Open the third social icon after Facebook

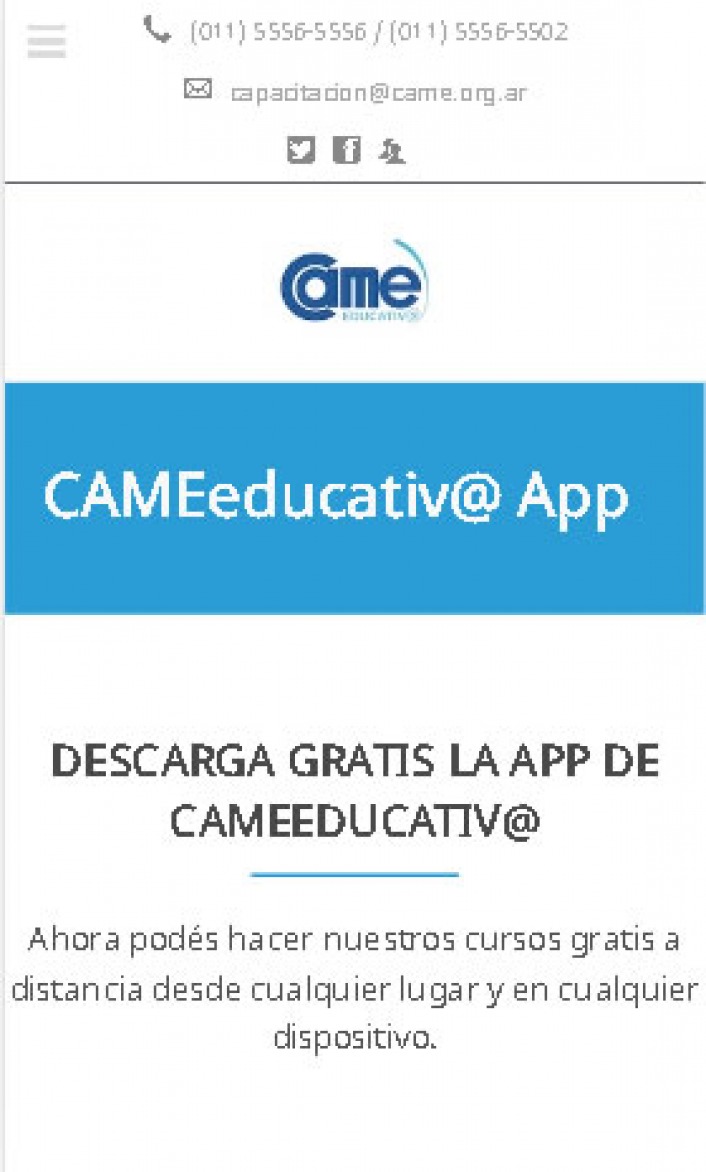click(392, 151)
